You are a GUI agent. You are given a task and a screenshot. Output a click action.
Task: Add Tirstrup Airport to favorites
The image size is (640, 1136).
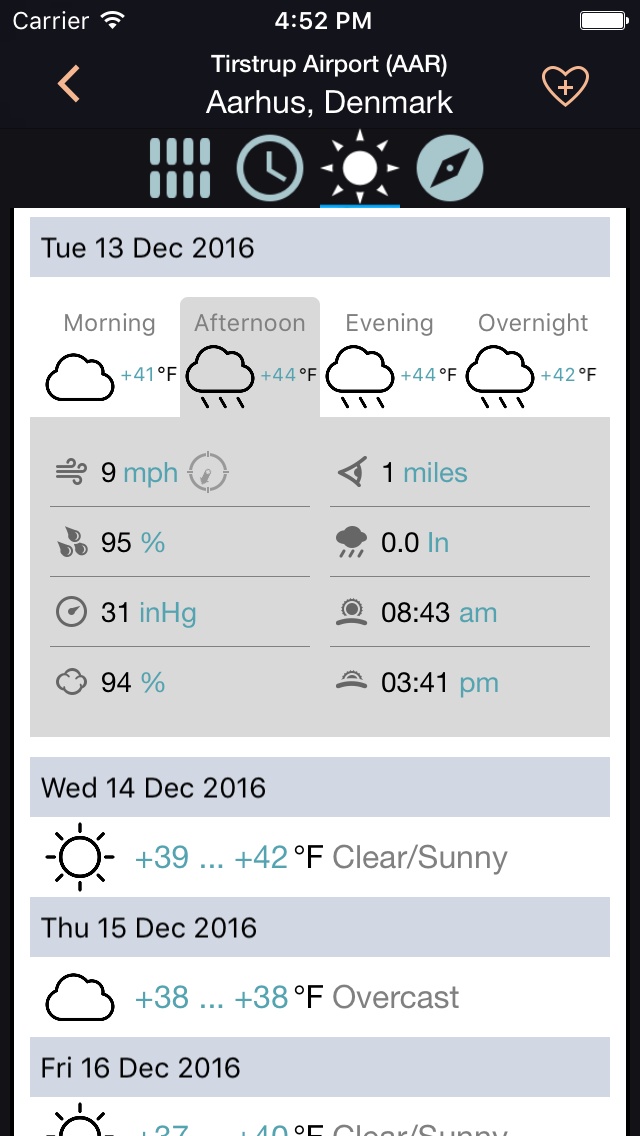(x=565, y=86)
